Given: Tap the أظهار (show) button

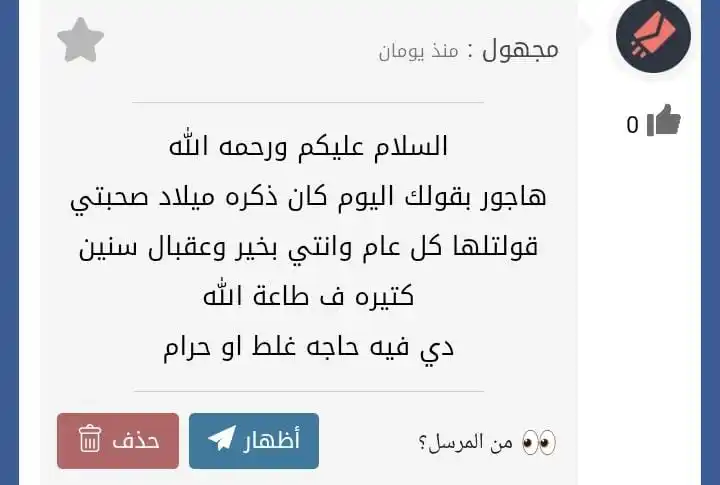Looking at the screenshot, I should click(x=254, y=441).
